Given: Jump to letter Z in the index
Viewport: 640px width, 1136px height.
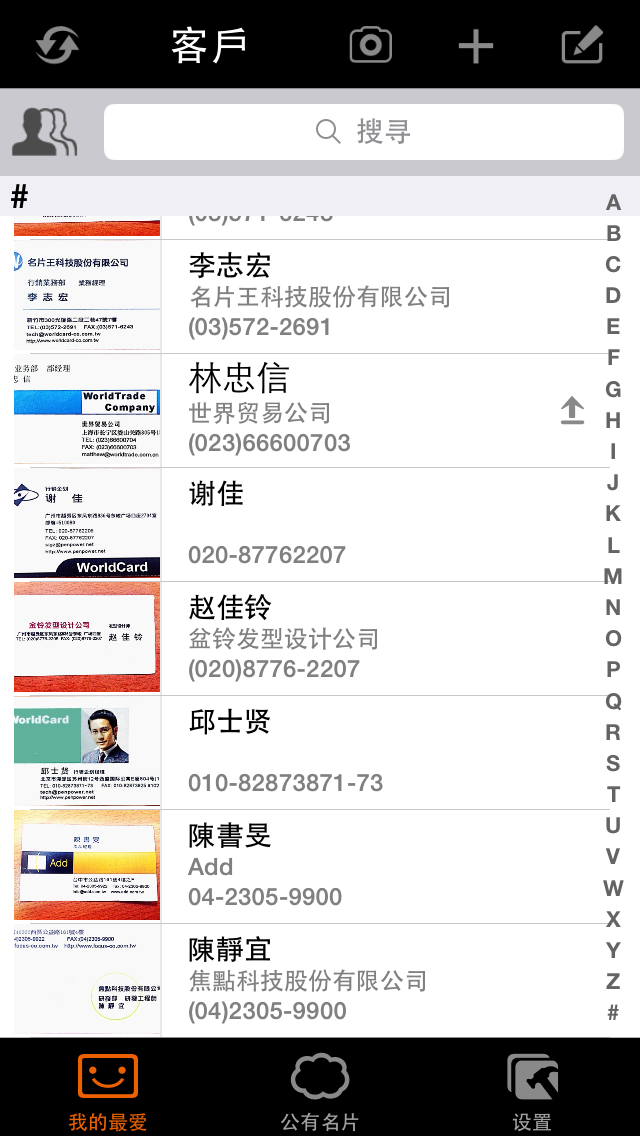Looking at the screenshot, I should pos(613,981).
